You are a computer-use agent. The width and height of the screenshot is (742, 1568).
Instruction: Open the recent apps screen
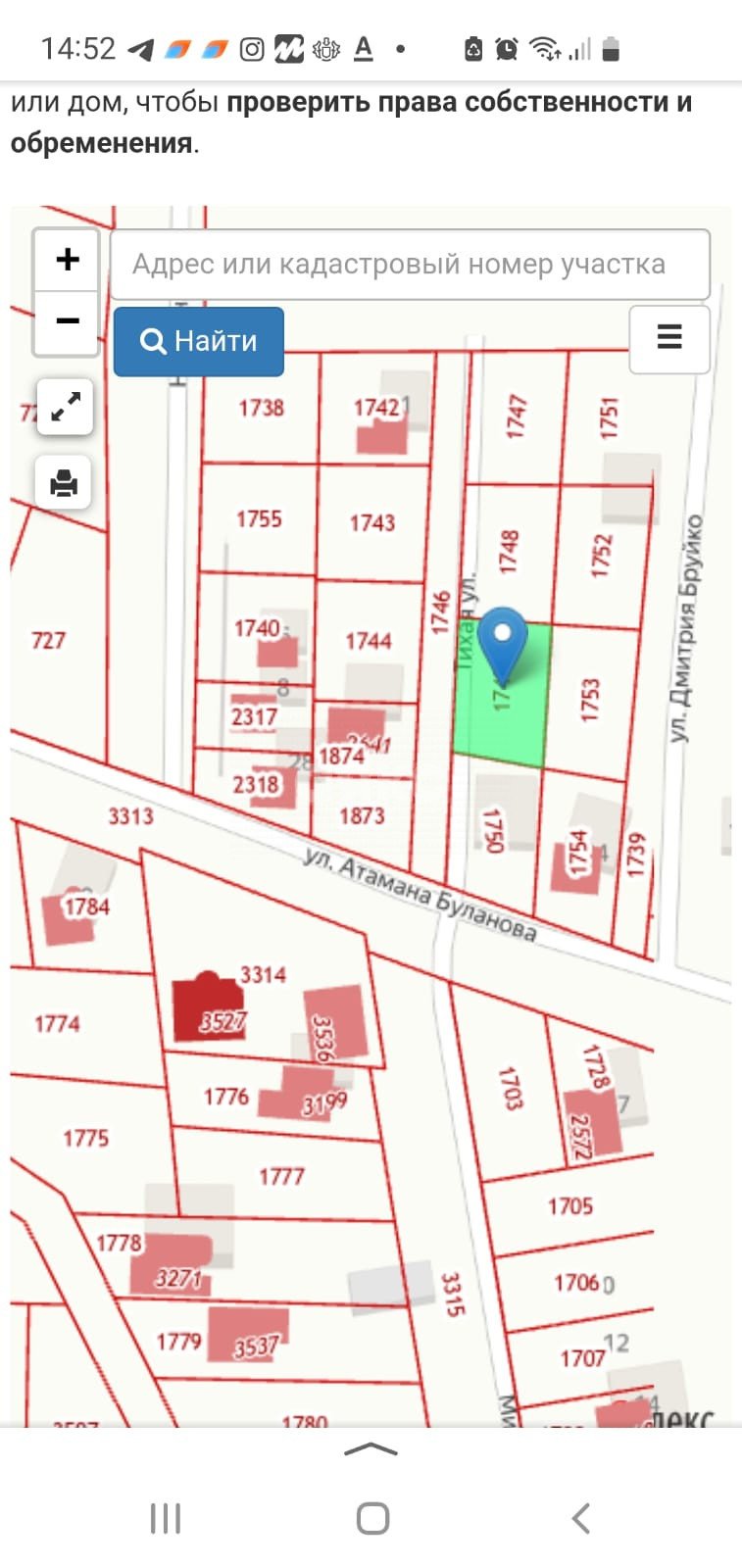(x=166, y=1518)
